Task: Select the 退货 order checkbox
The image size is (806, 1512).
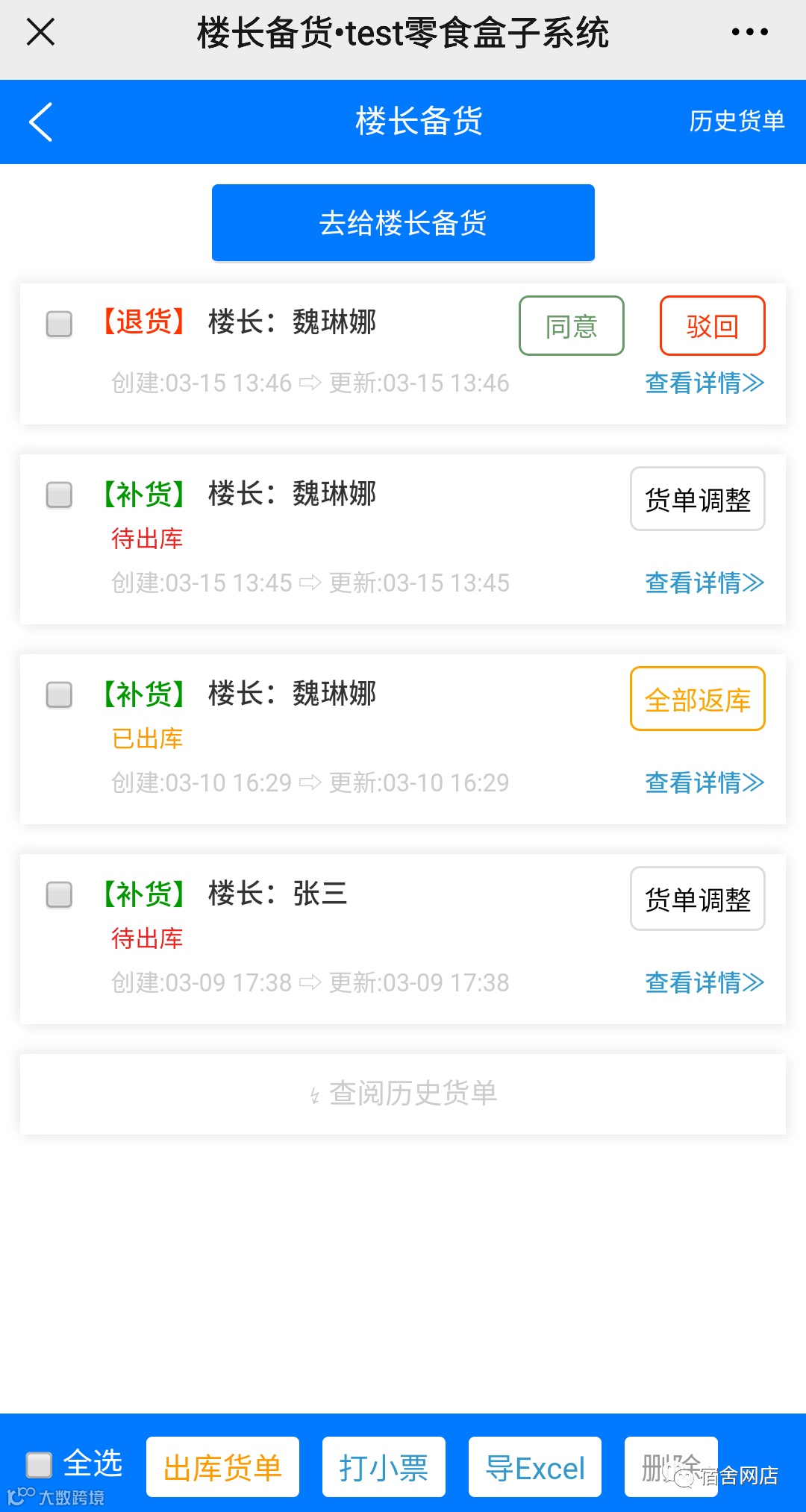Action: tap(60, 324)
